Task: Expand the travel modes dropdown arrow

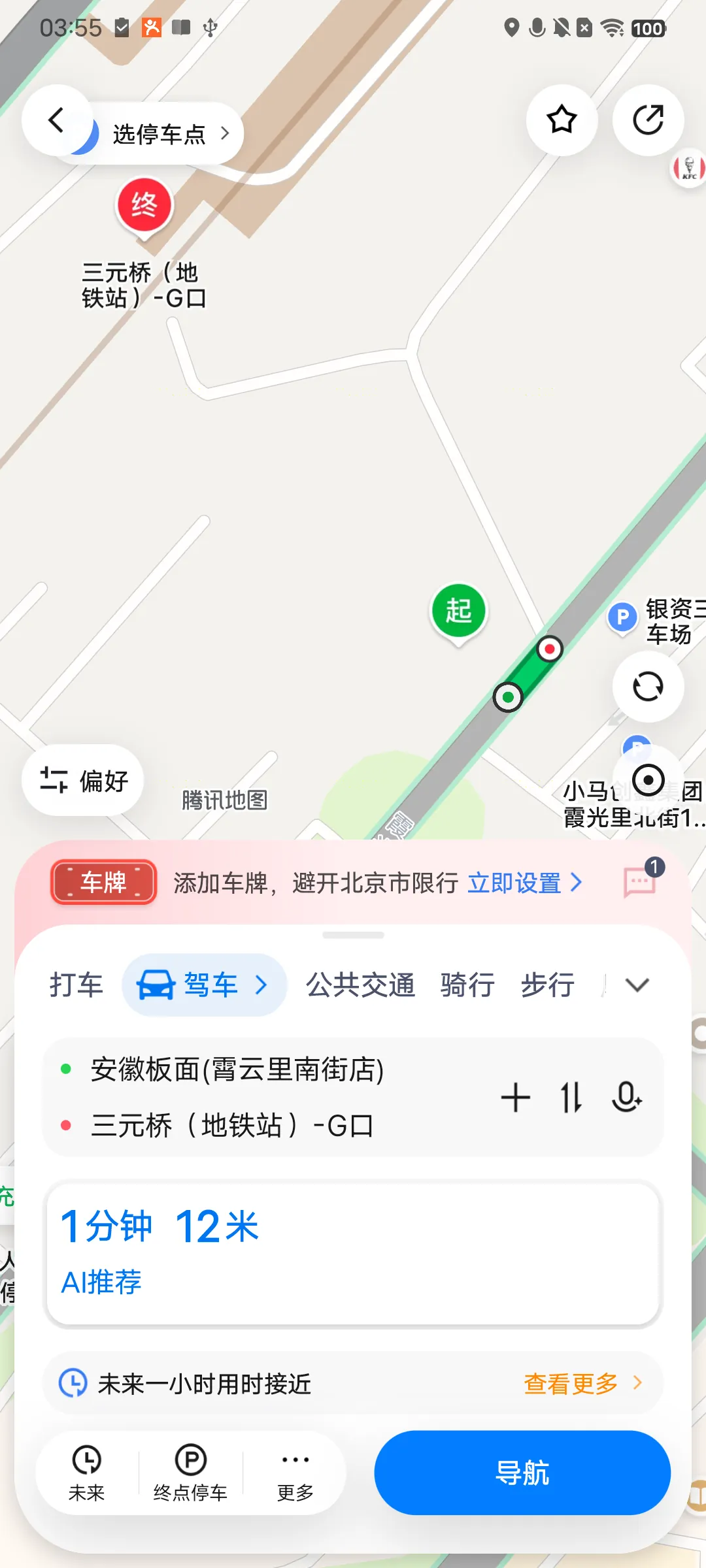Action: point(637,985)
